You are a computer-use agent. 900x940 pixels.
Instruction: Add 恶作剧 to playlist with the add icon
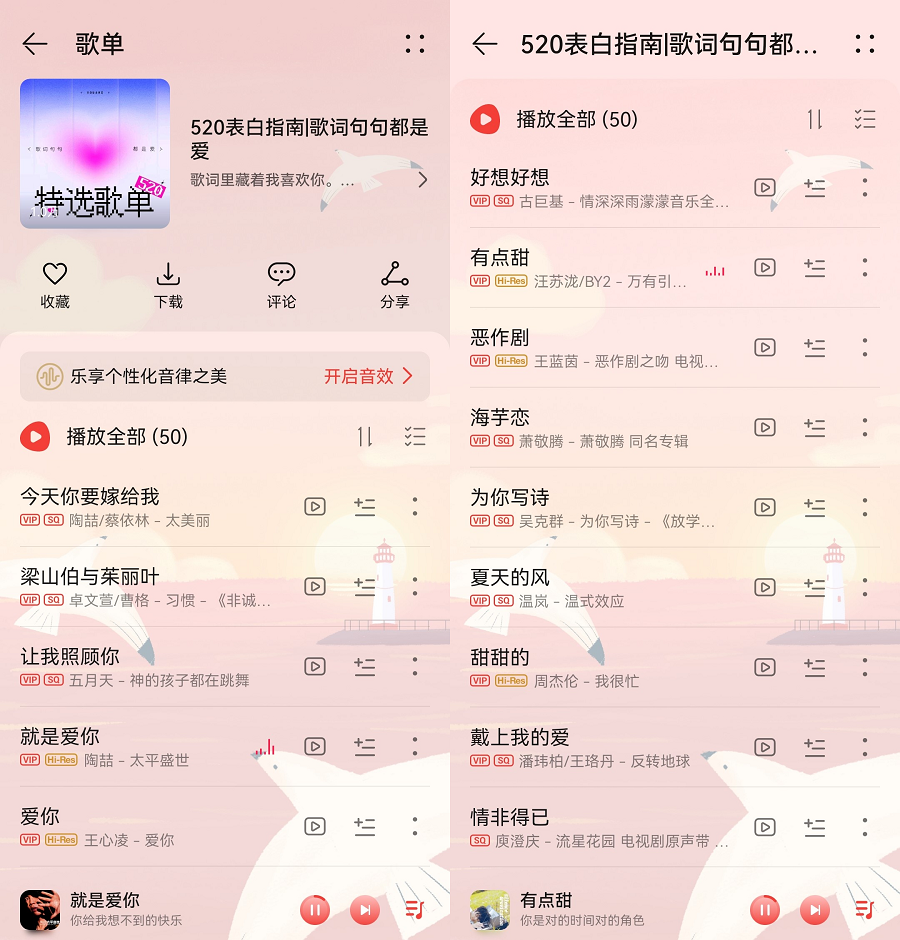815,348
